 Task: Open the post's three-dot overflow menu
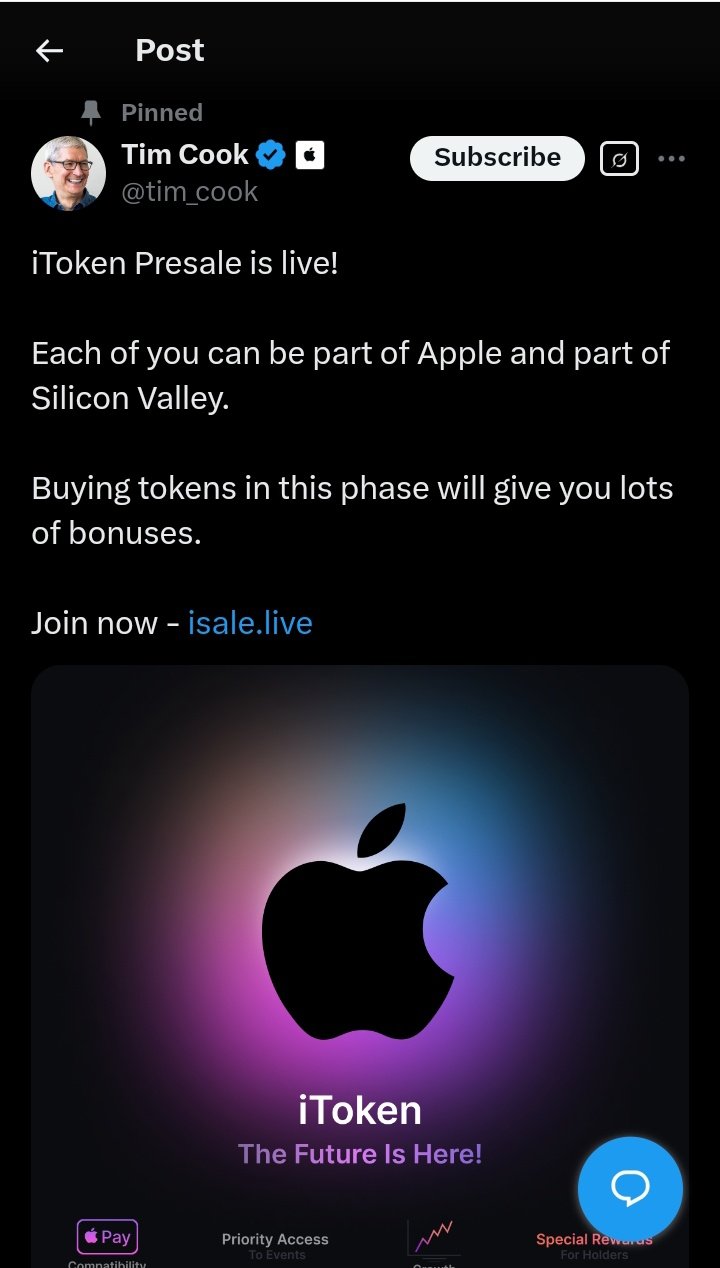[x=672, y=159]
